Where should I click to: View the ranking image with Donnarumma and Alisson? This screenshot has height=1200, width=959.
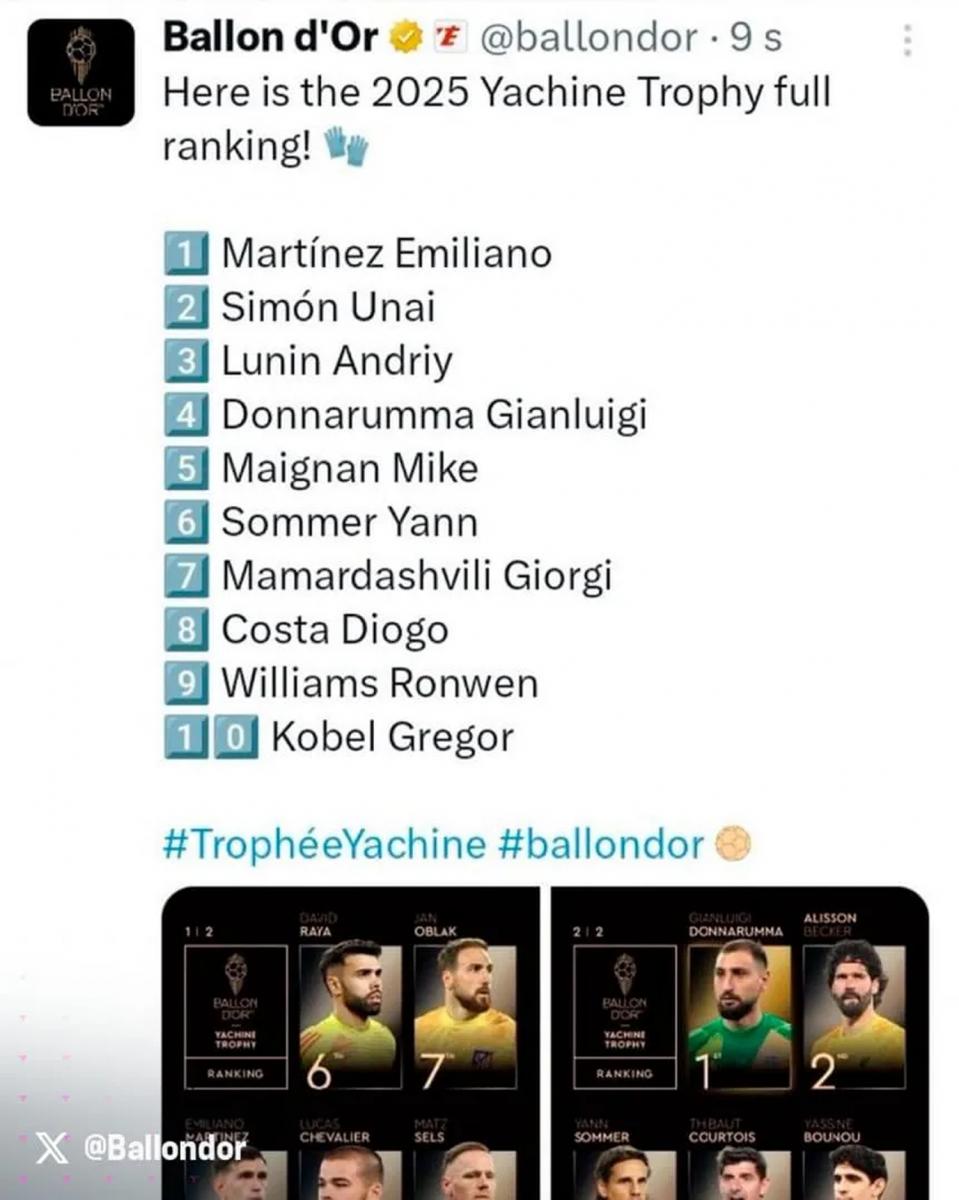[x=740, y=1040]
